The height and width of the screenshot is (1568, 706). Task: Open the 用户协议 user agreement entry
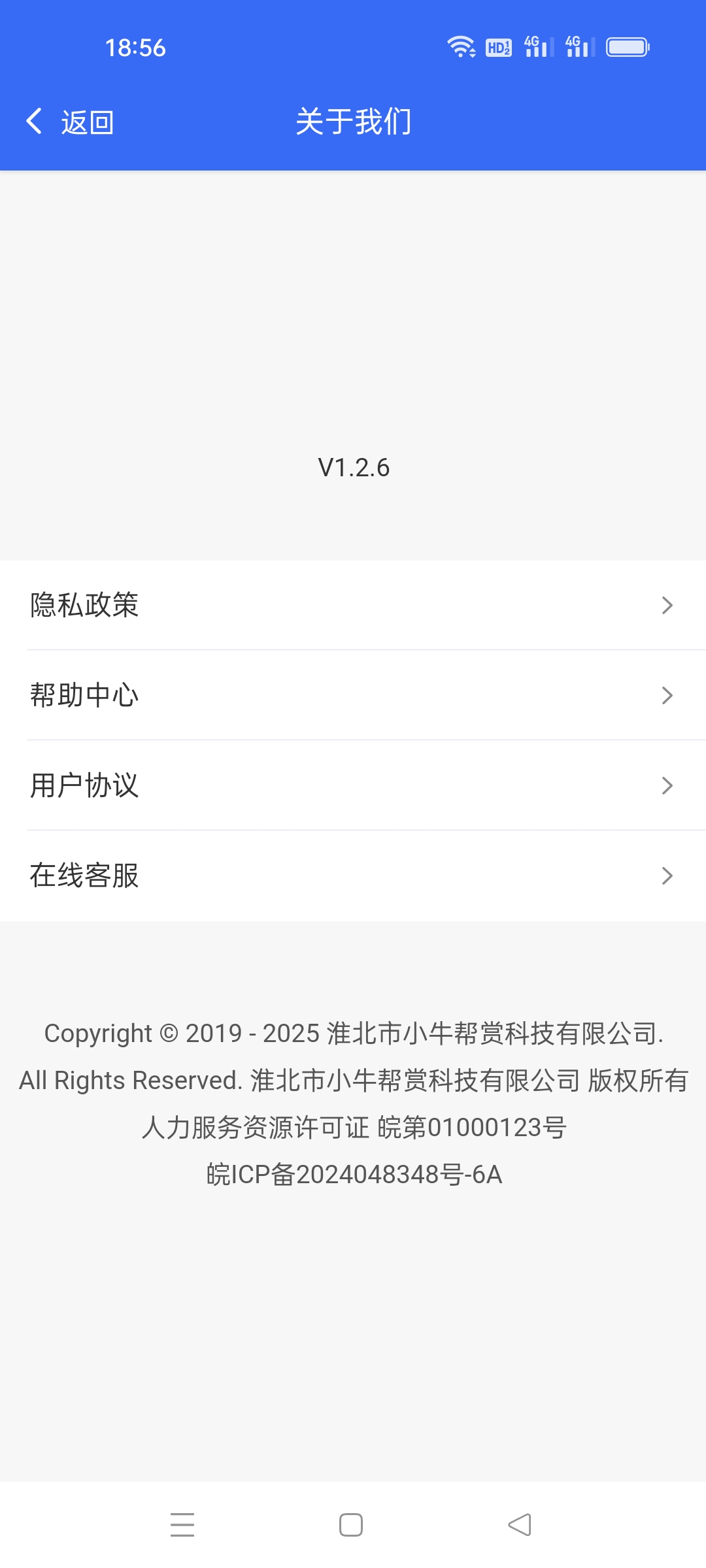tap(84, 785)
